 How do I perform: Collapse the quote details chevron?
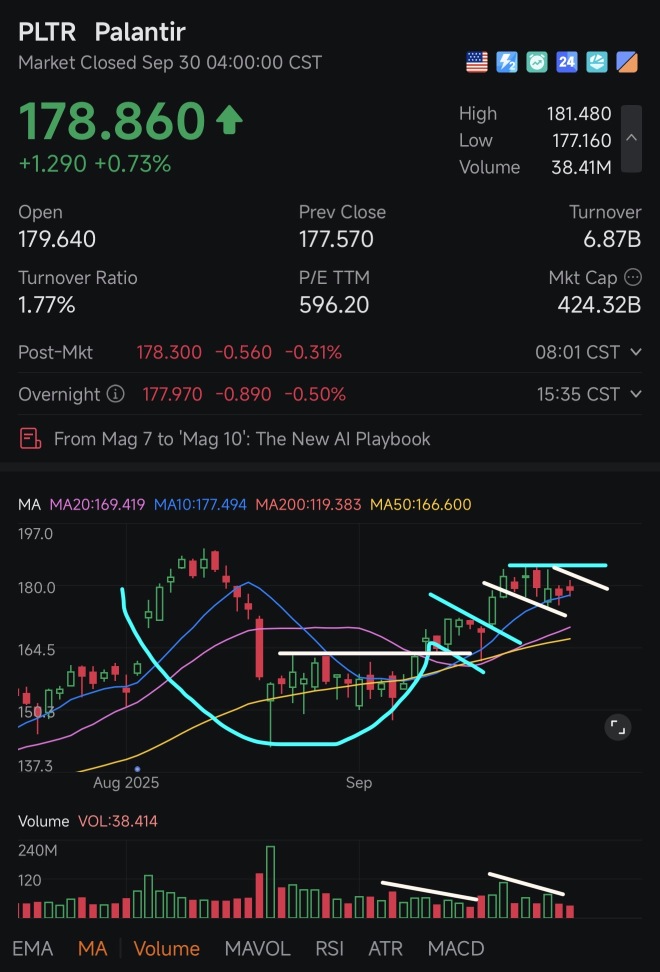click(x=631, y=140)
